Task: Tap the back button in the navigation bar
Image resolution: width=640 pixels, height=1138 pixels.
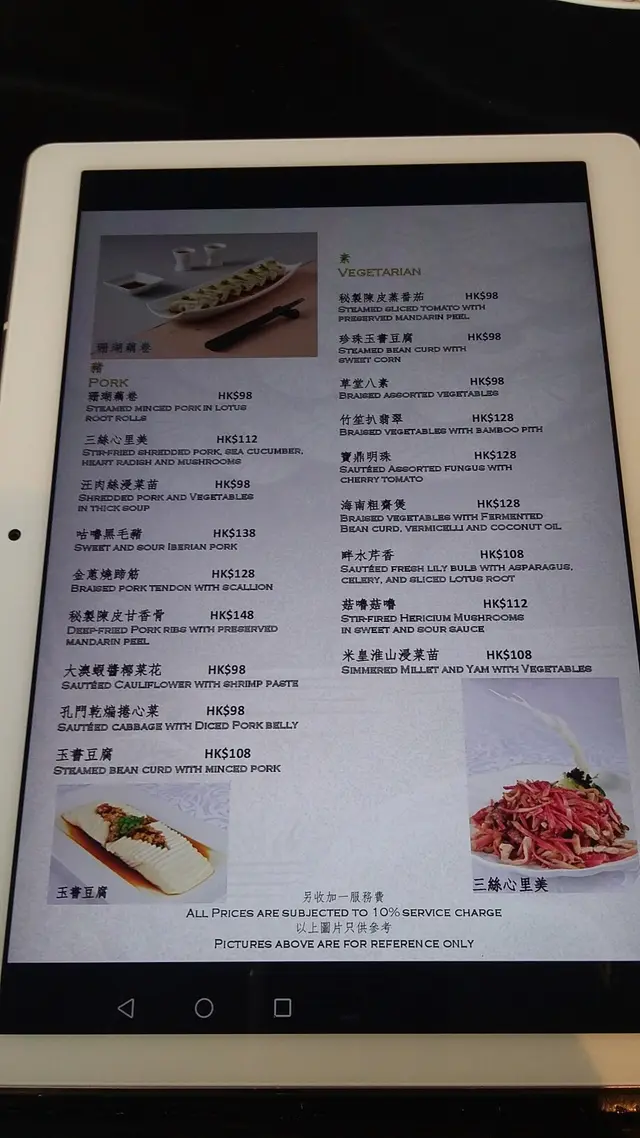Action: [x=126, y=1008]
